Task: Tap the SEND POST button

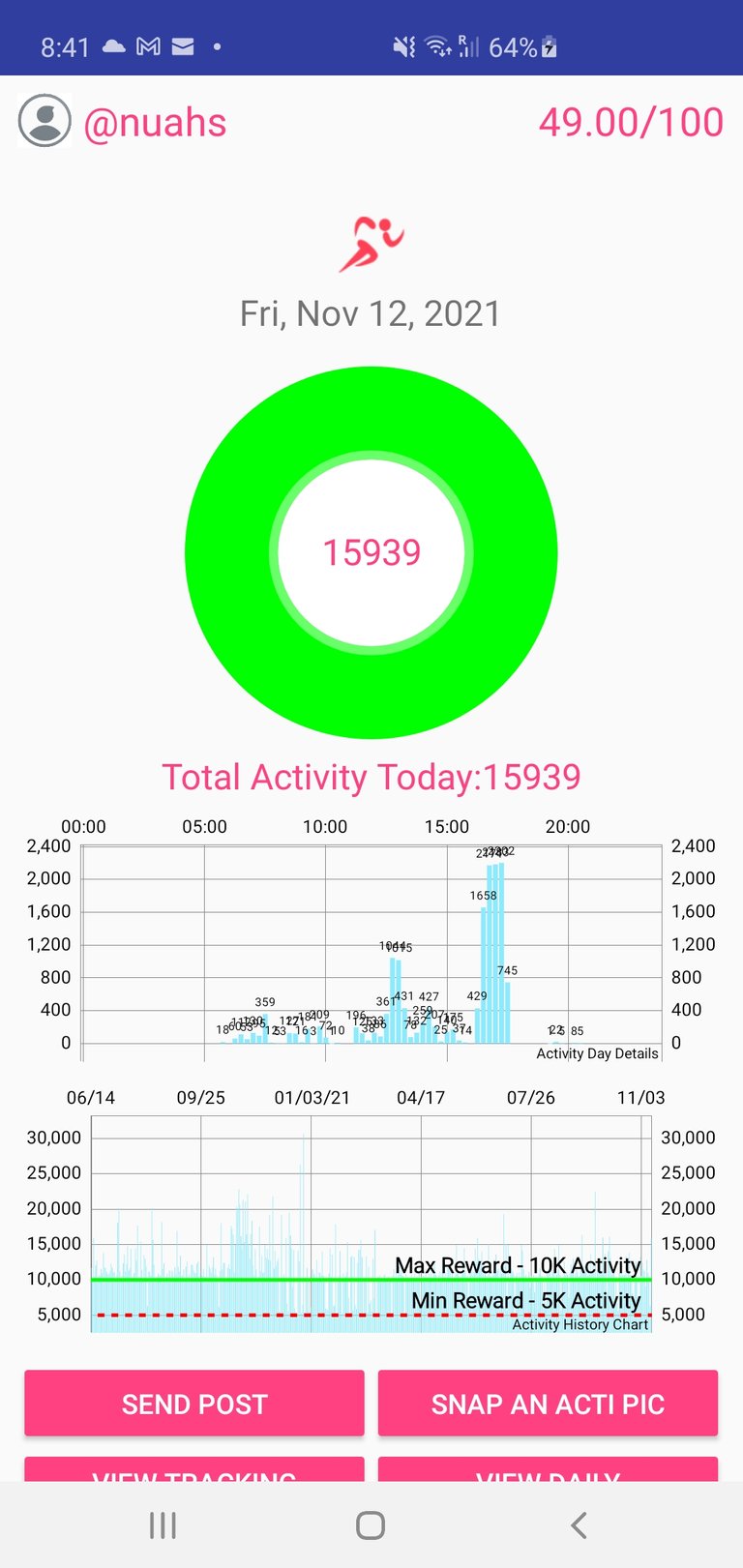Action: tap(194, 1403)
